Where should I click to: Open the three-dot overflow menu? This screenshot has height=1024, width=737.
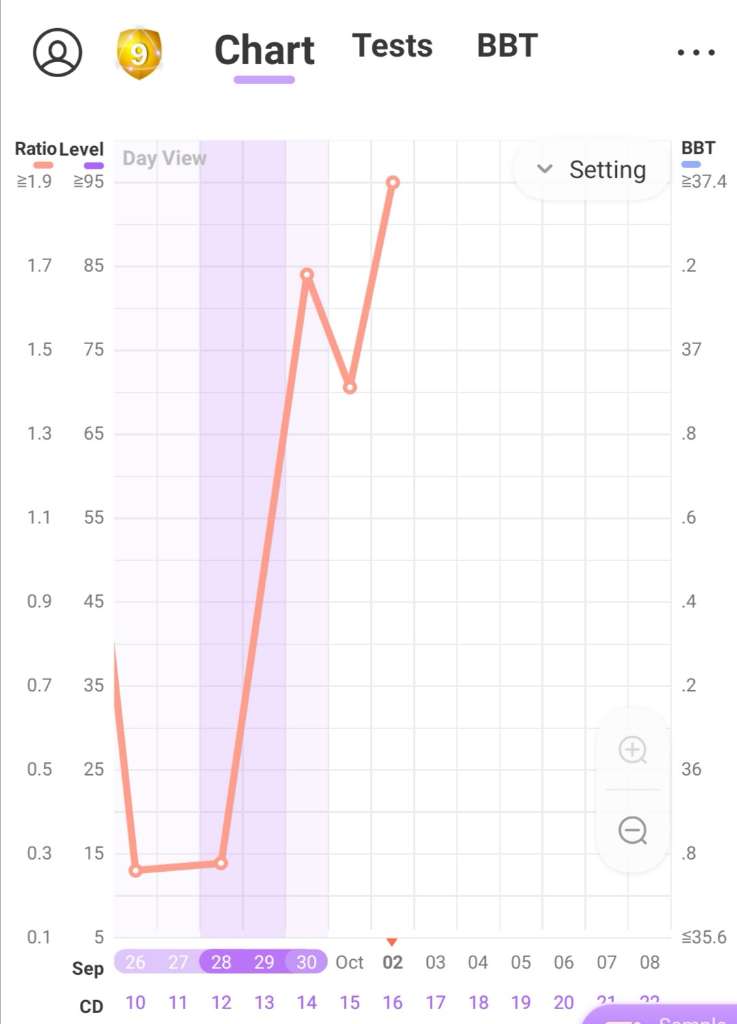(x=696, y=52)
